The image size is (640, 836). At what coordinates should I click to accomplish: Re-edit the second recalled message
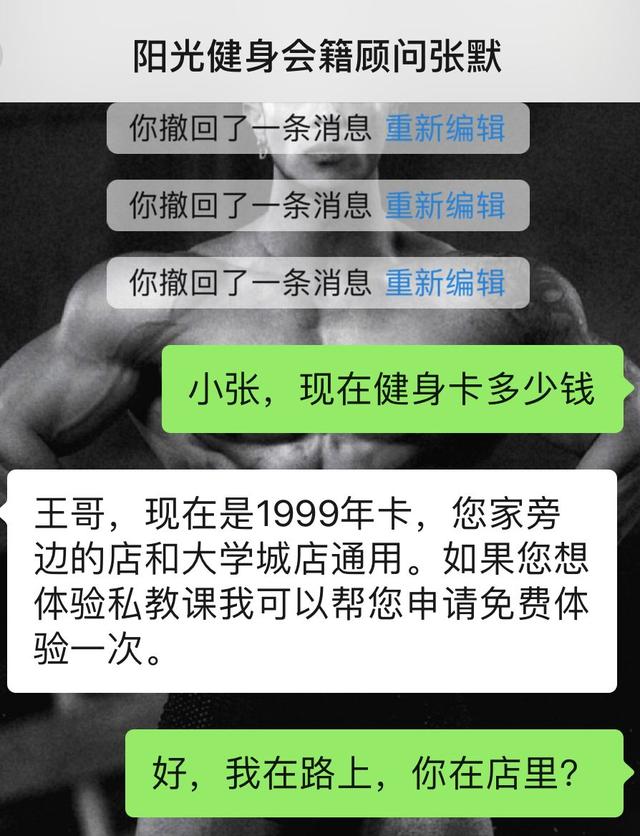(445, 205)
